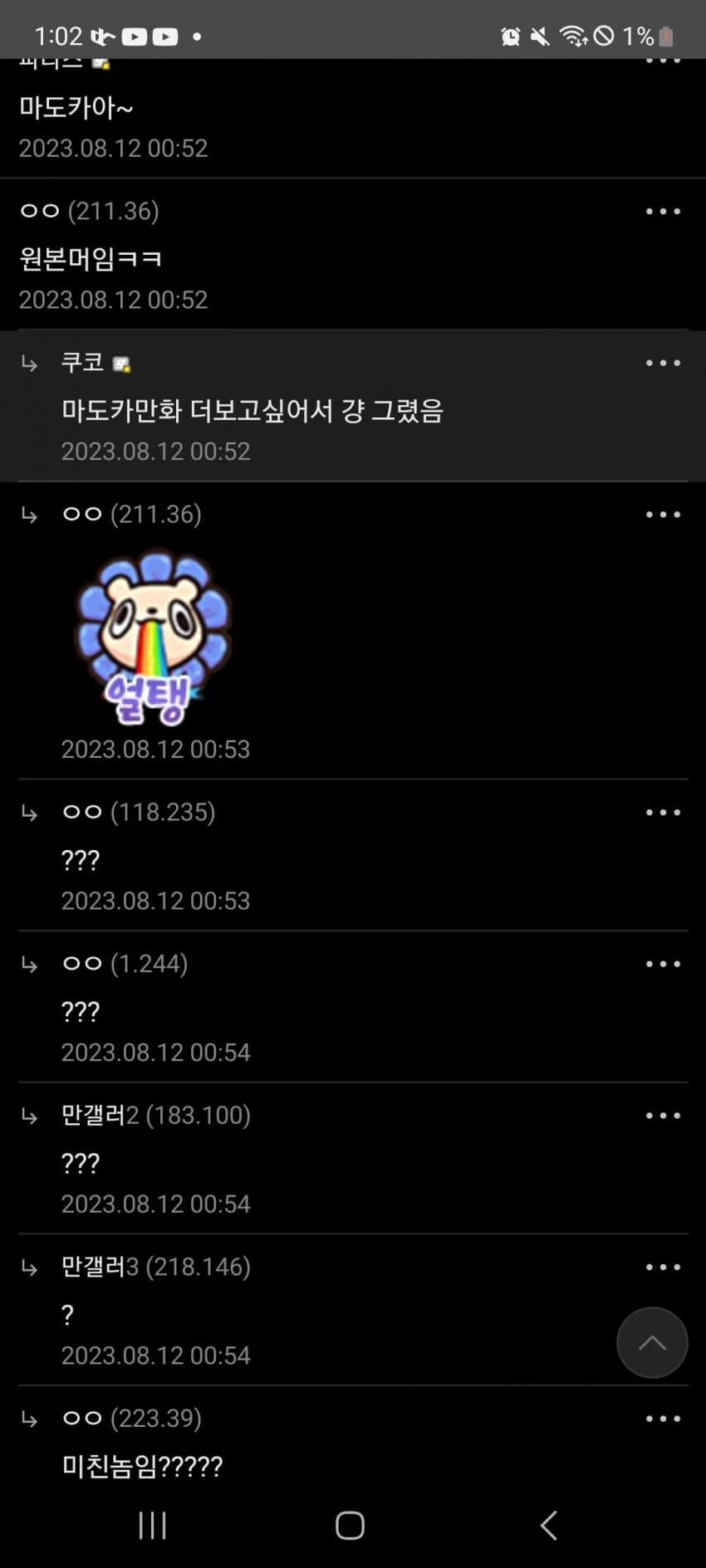Open options for 만갤러2's reply
This screenshot has height=1568, width=706.
(x=663, y=1116)
